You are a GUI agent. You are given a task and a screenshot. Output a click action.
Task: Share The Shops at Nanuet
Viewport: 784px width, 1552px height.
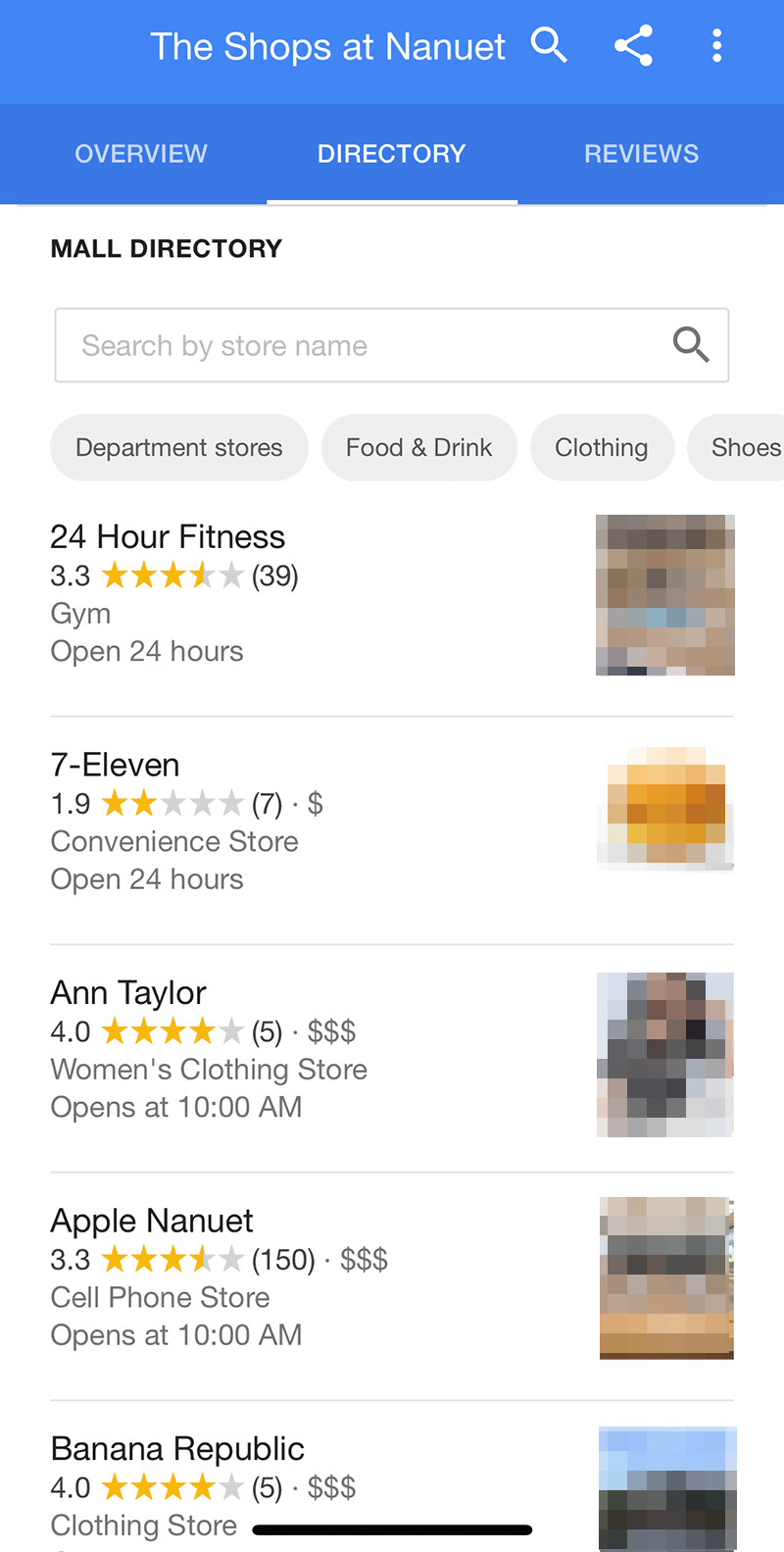point(633,45)
